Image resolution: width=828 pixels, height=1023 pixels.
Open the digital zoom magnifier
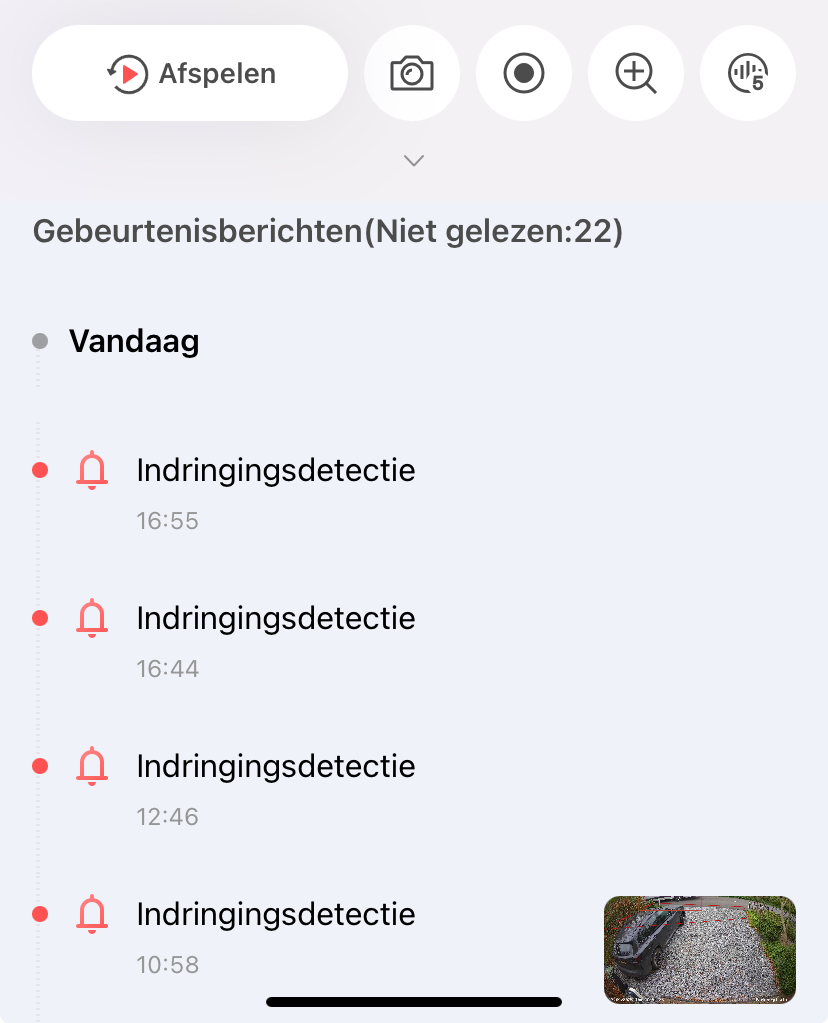point(636,74)
